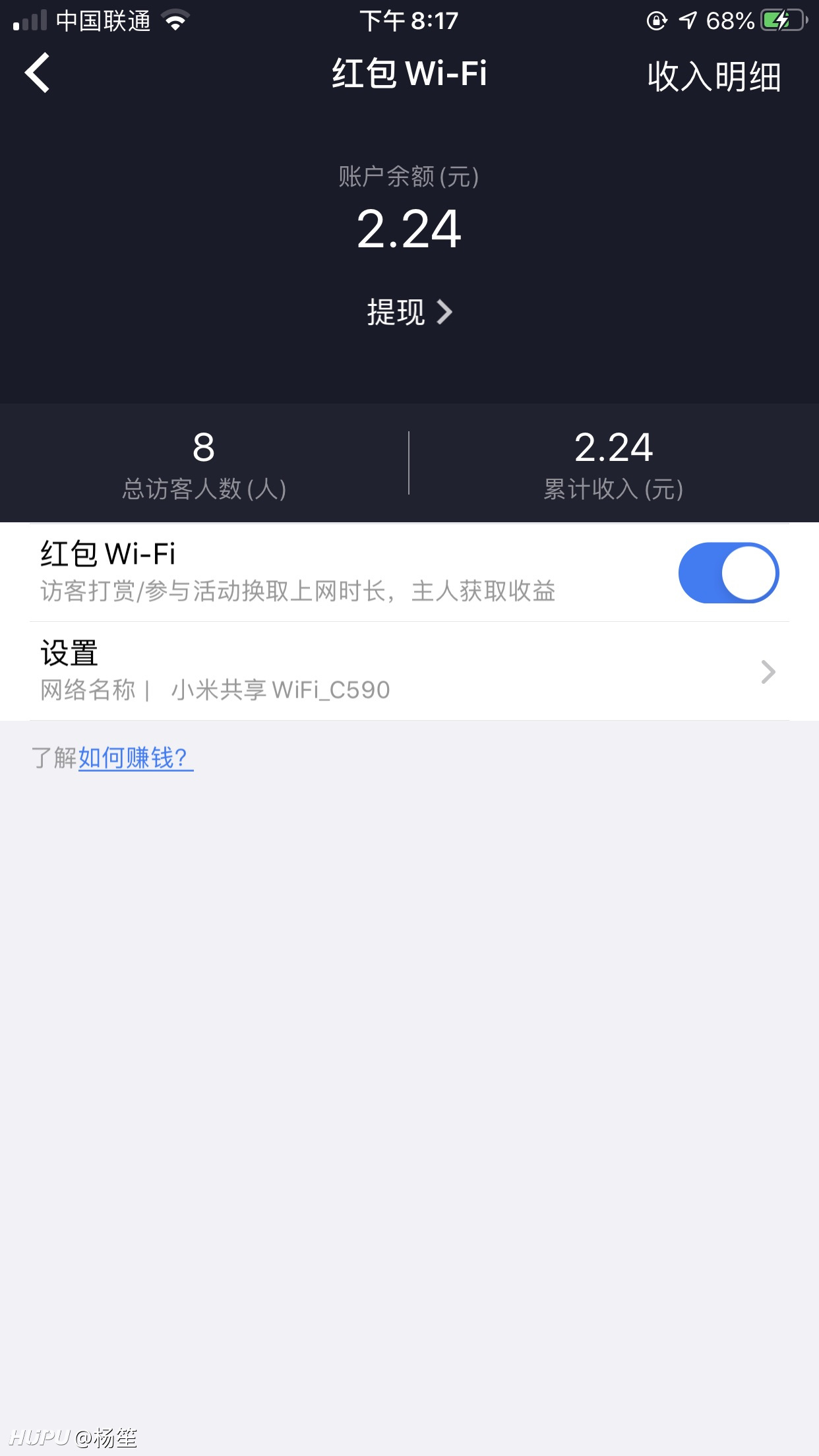This screenshot has width=819, height=1456.
Task: Open 收入明细 income details
Action: [714, 76]
